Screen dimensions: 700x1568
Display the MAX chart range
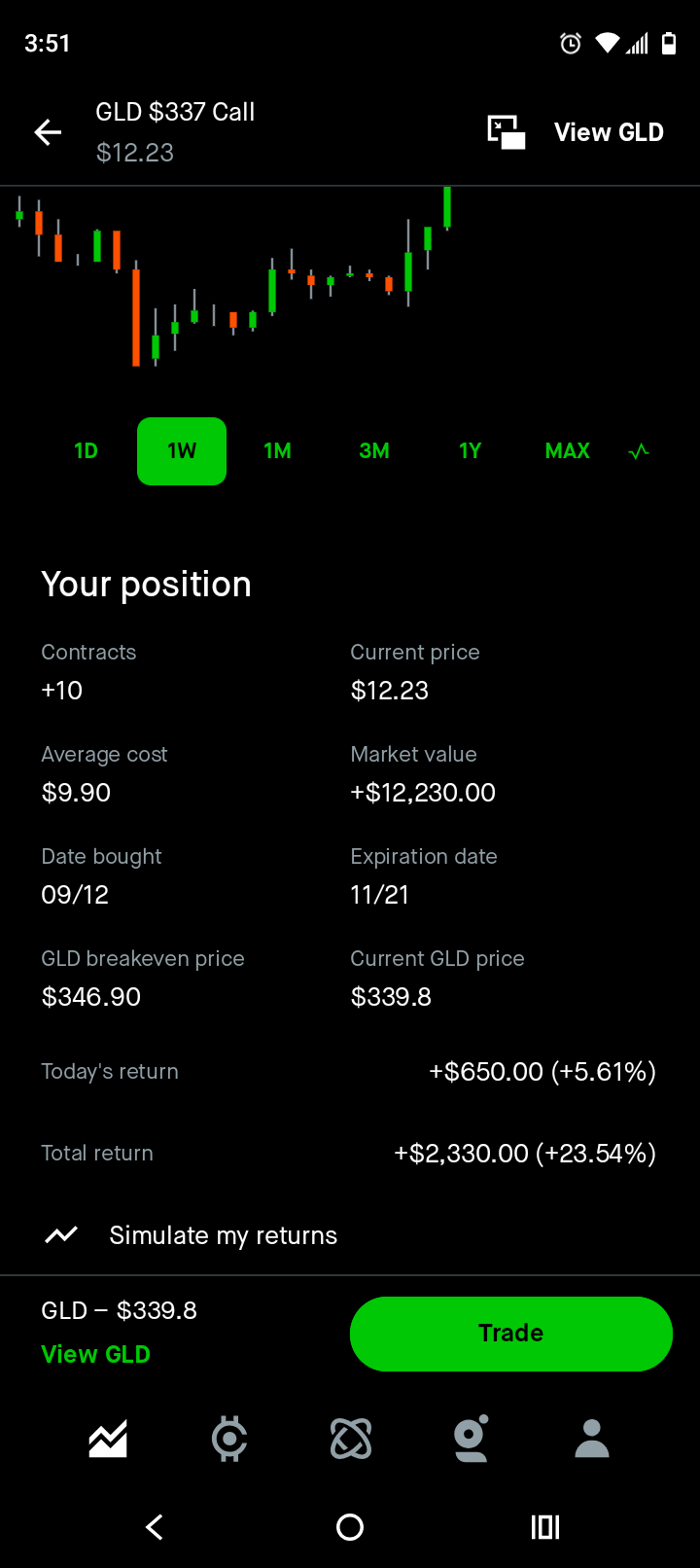click(x=568, y=451)
